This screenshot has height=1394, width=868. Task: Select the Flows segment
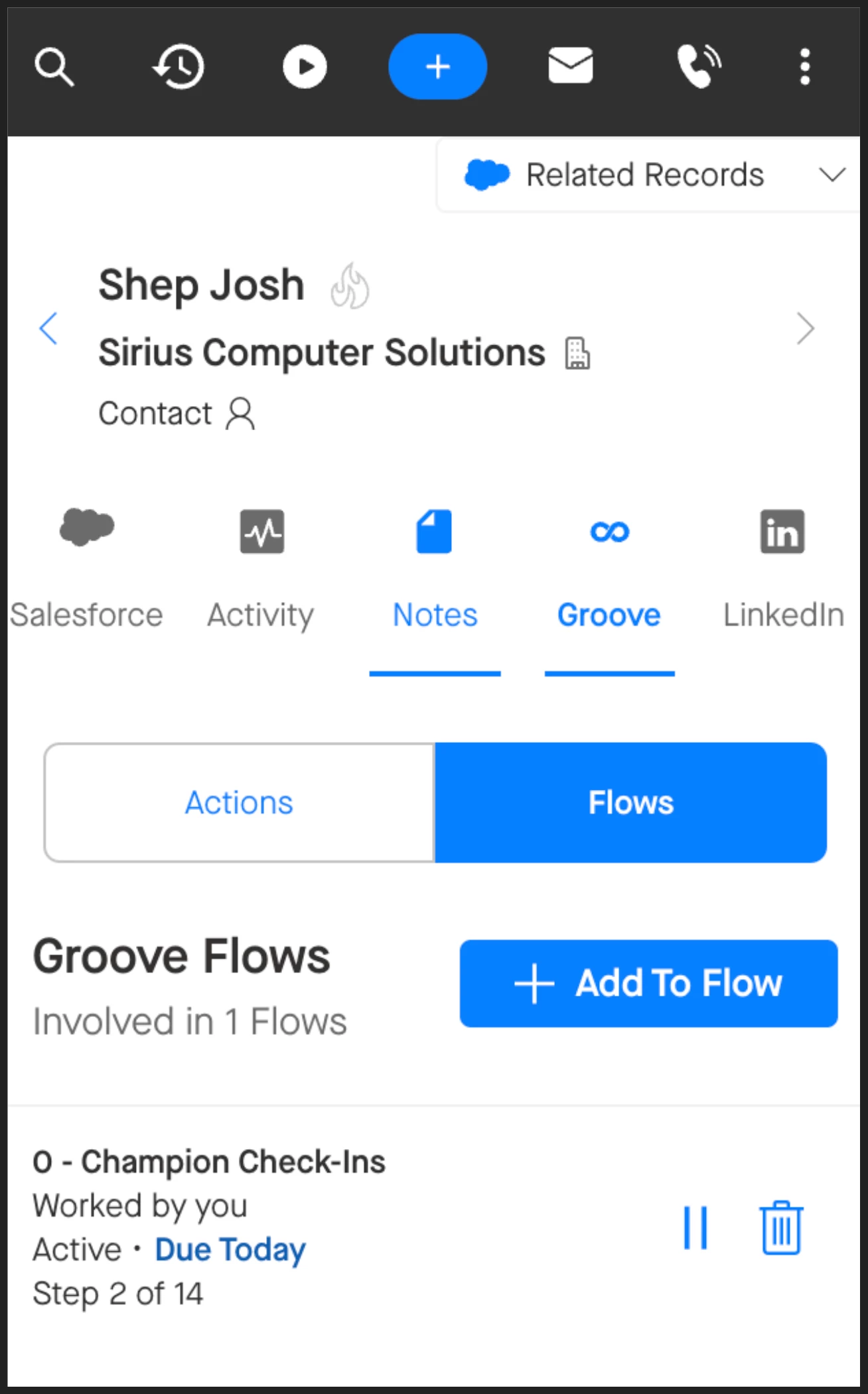(630, 803)
